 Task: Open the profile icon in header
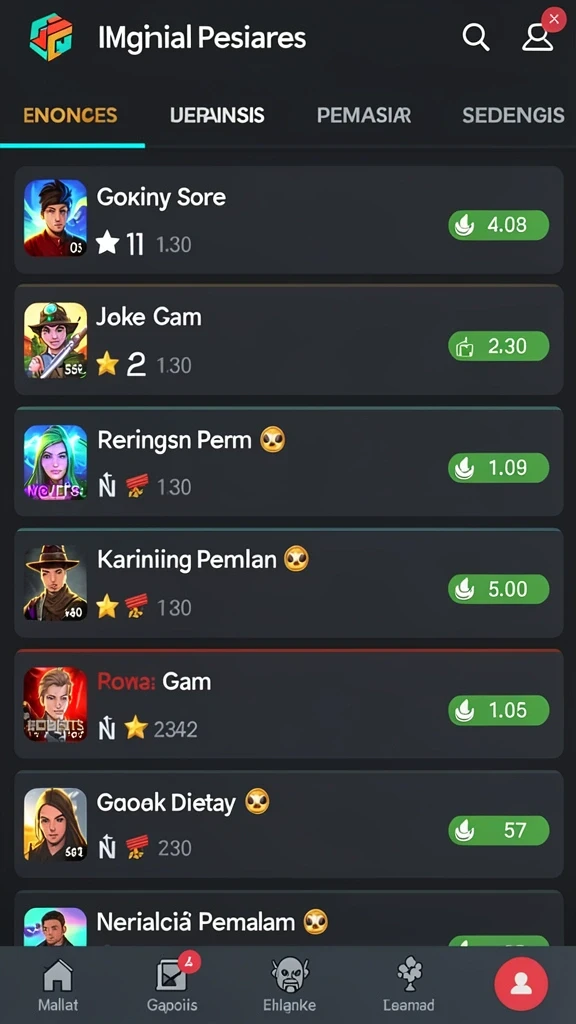click(x=537, y=37)
